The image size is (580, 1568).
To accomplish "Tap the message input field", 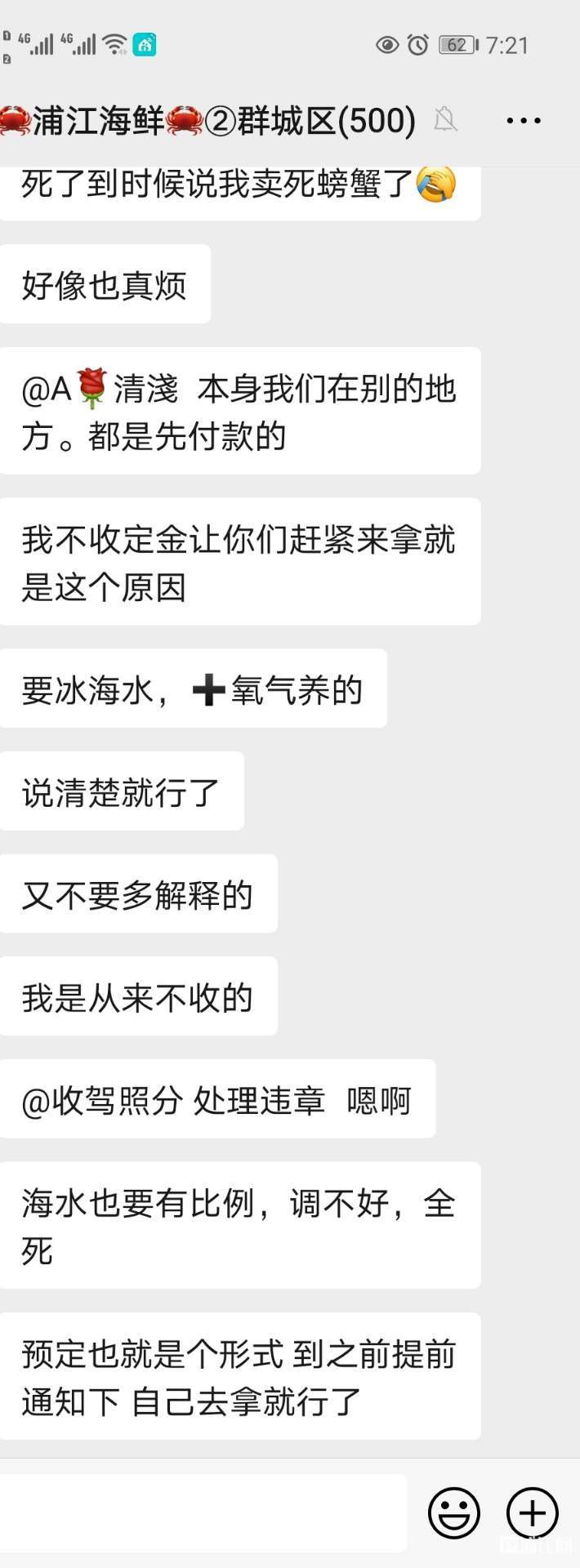I will point(203,1513).
